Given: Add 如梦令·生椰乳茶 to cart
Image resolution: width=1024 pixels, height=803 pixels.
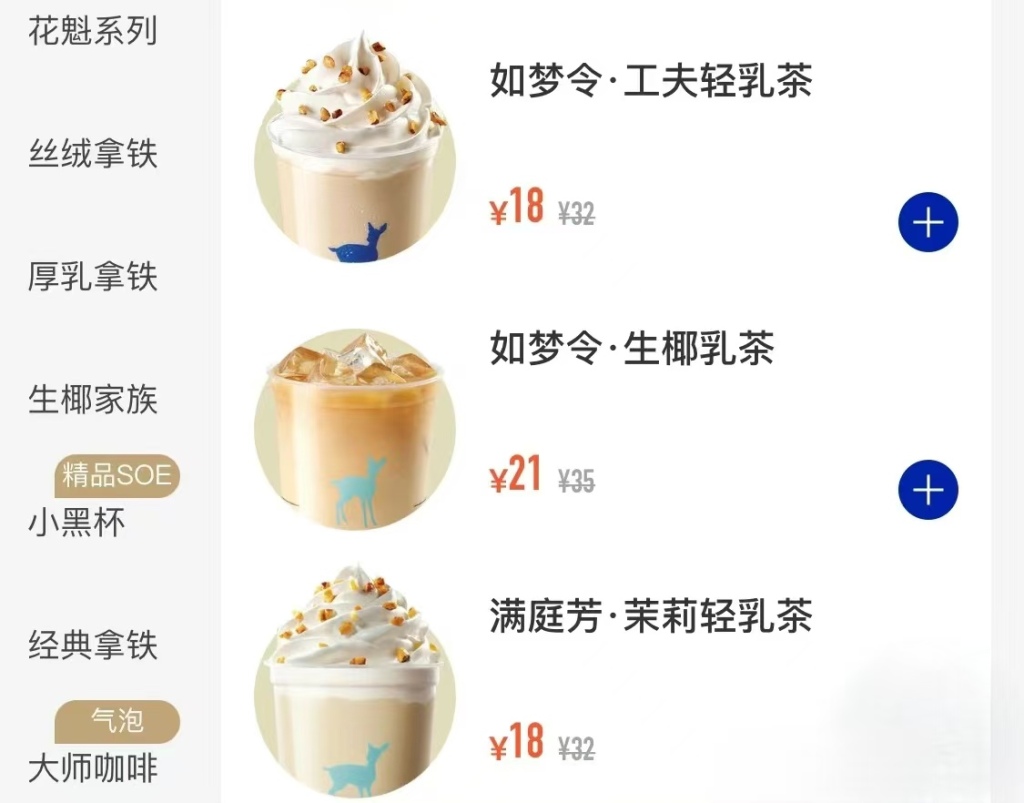Looking at the screenshot, I should [x=928, y=490].
